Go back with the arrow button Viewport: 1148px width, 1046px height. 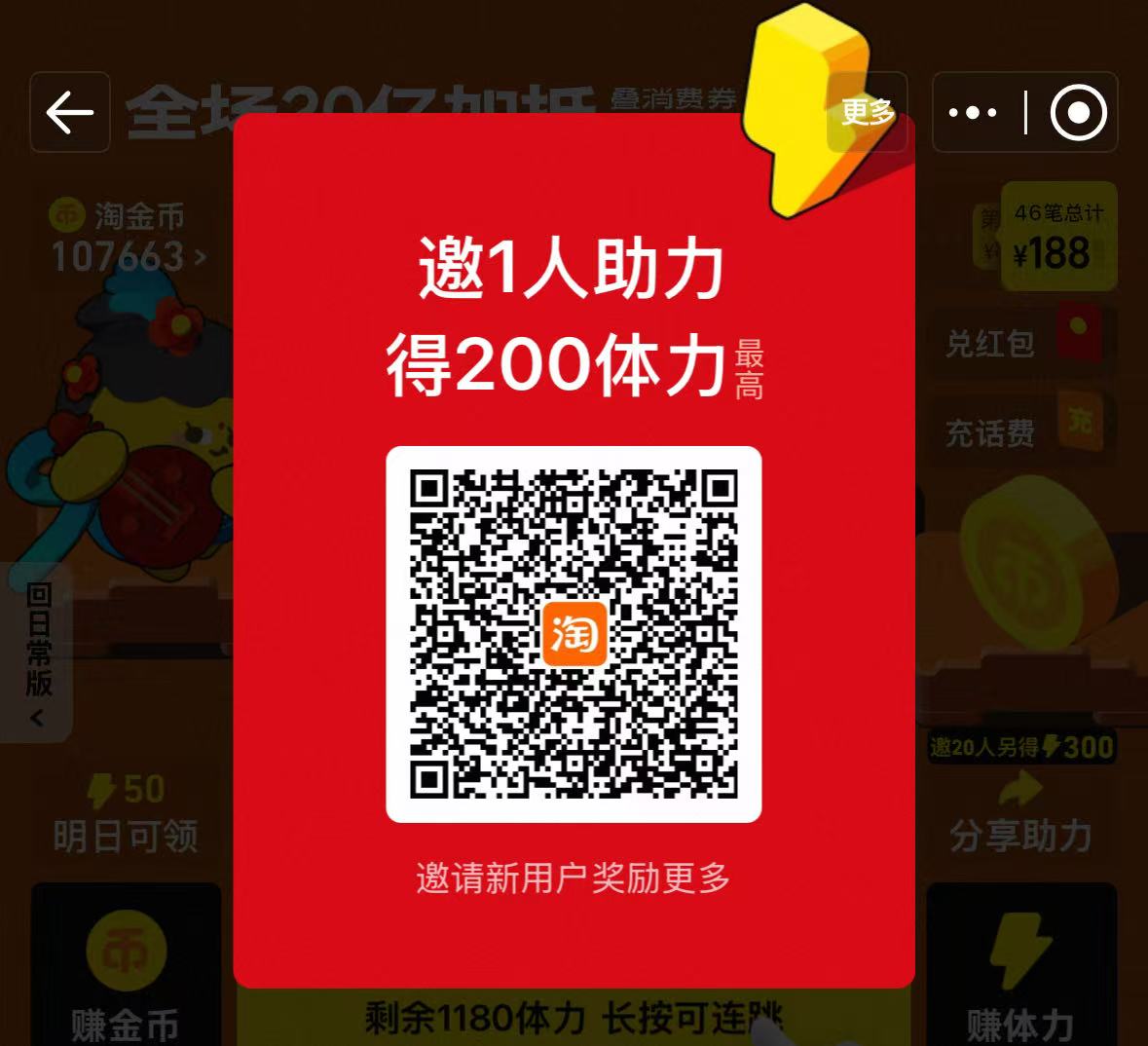[x=70, y=113]
